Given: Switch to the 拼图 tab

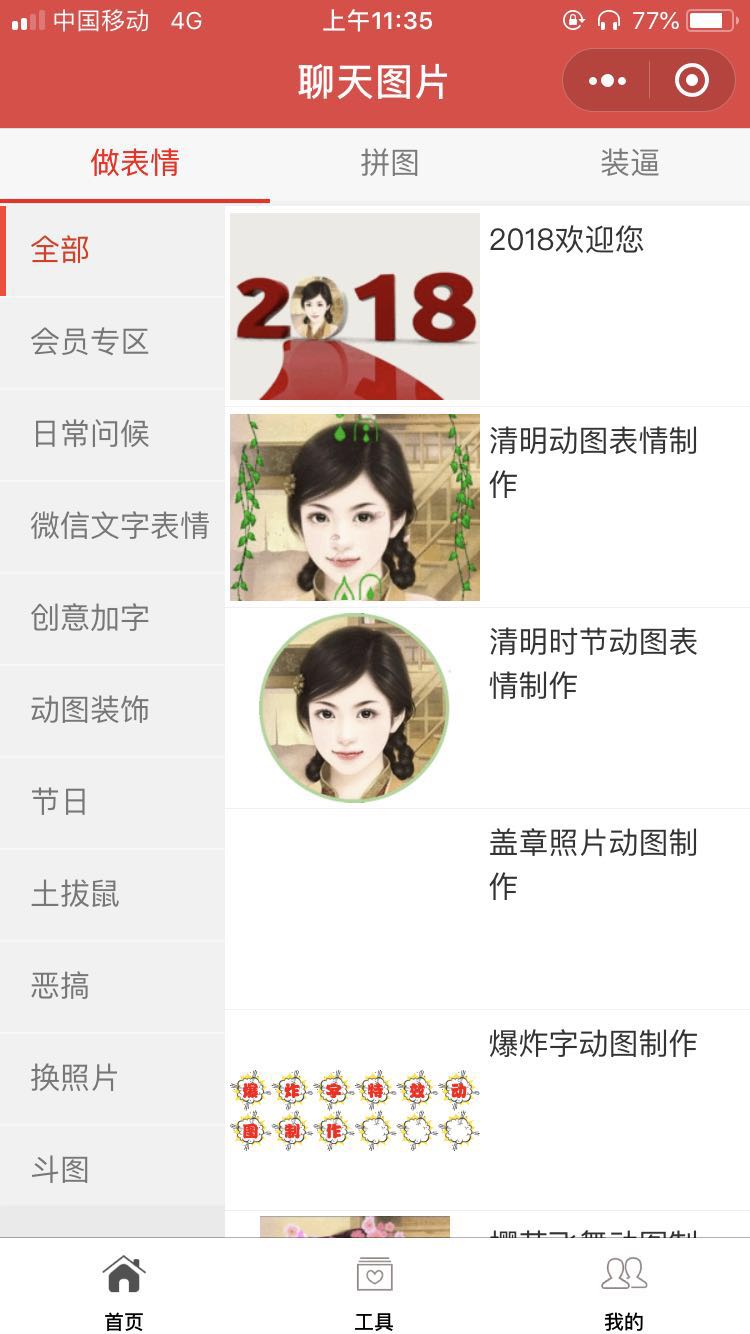Looking at the screenshot, I should [x=389, y=163].
